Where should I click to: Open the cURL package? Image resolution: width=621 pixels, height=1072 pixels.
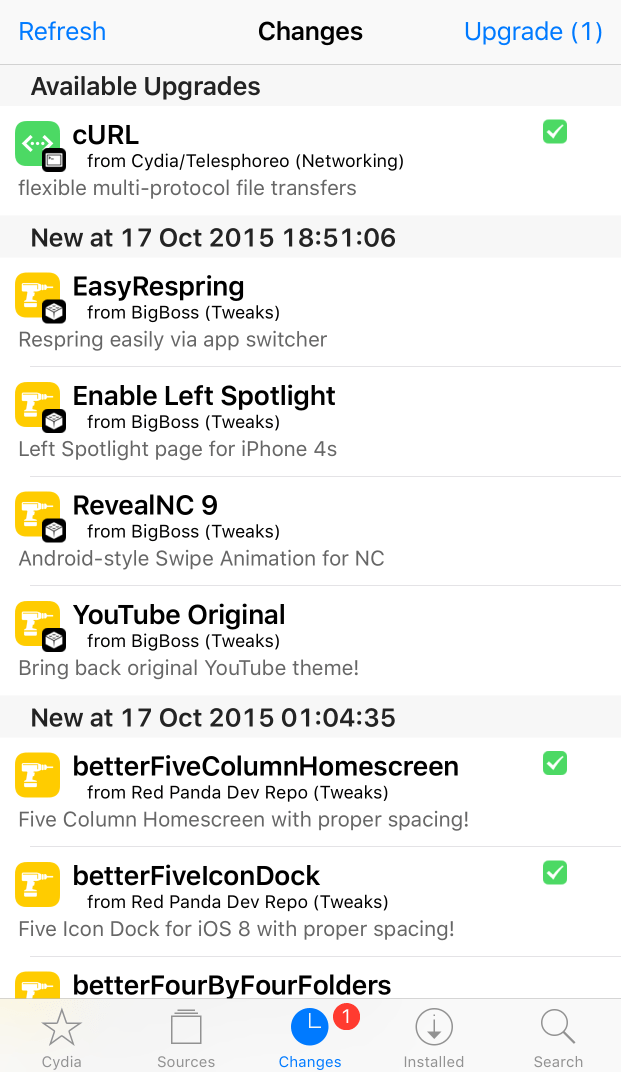point(310,161)
